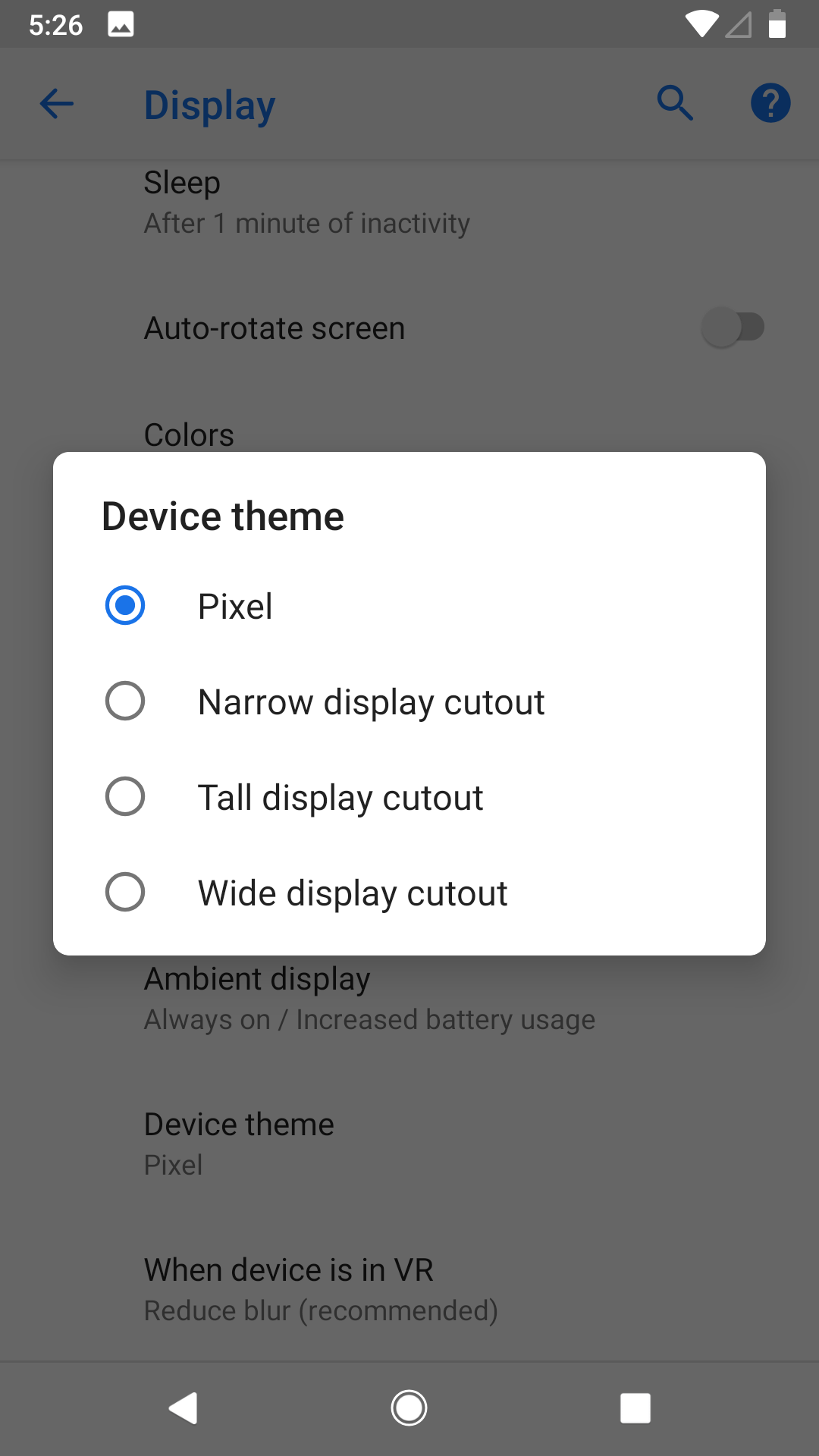This screenshot has height=1456, width=819.
Task: Choose Narrow display cutout
Action: pos(409,701)
